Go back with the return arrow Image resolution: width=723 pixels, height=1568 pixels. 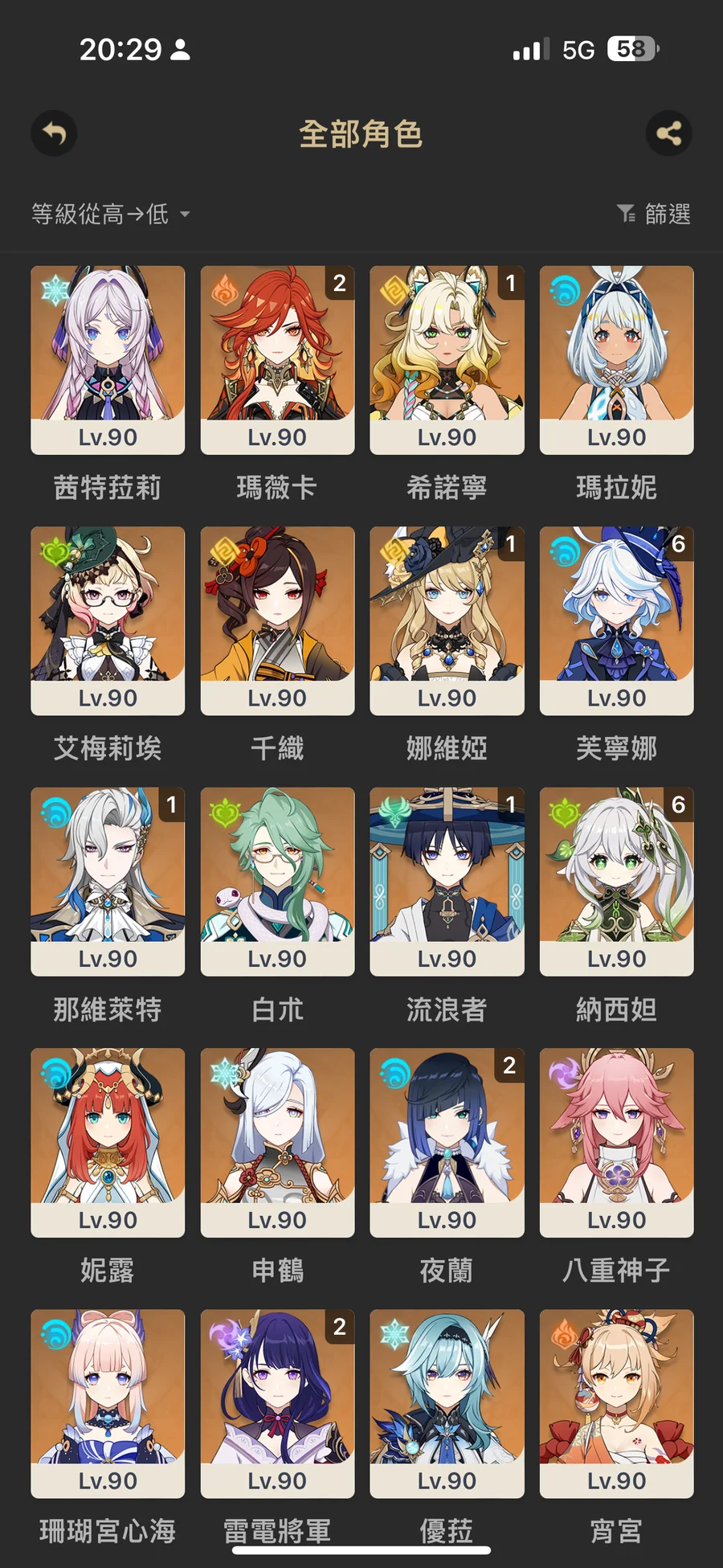(54, 133)
